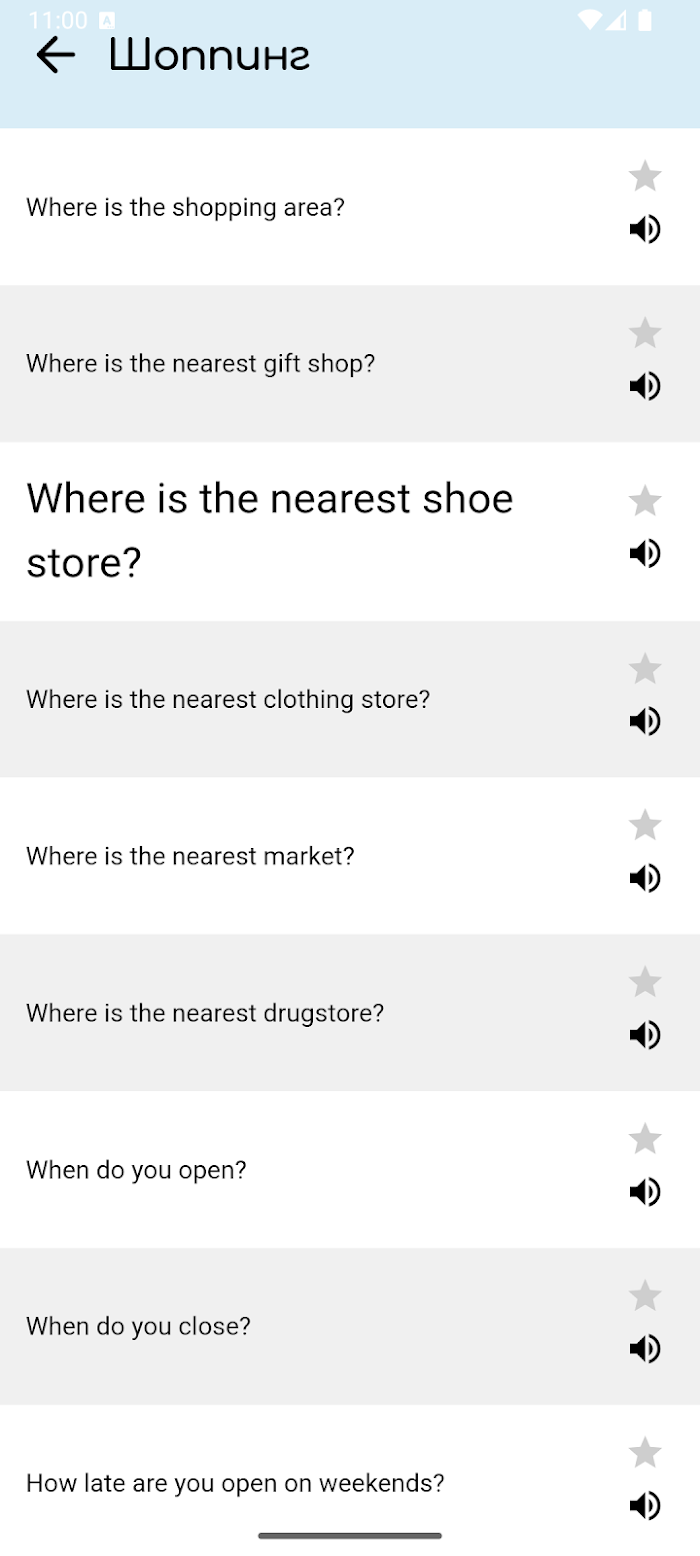
Task: Listen to 'Where is the nearest gift shop?'
Action: 645,386
